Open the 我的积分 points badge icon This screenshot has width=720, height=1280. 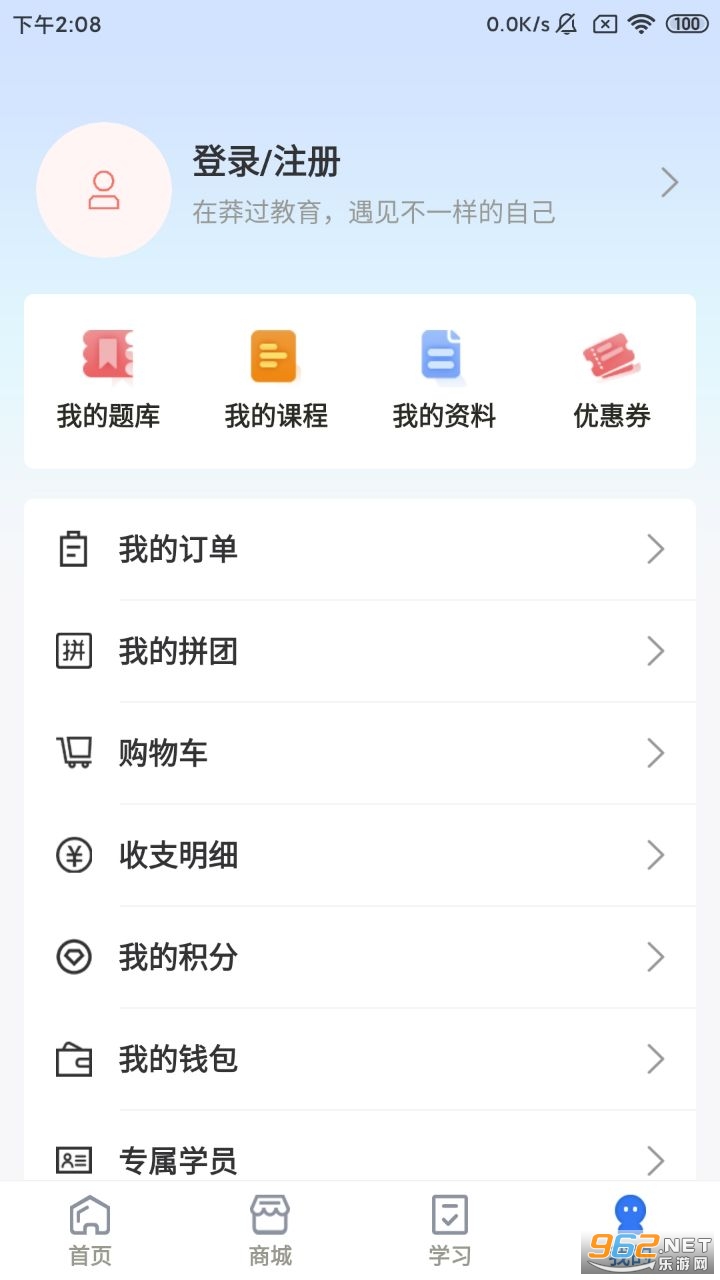[x=72, y=957]
